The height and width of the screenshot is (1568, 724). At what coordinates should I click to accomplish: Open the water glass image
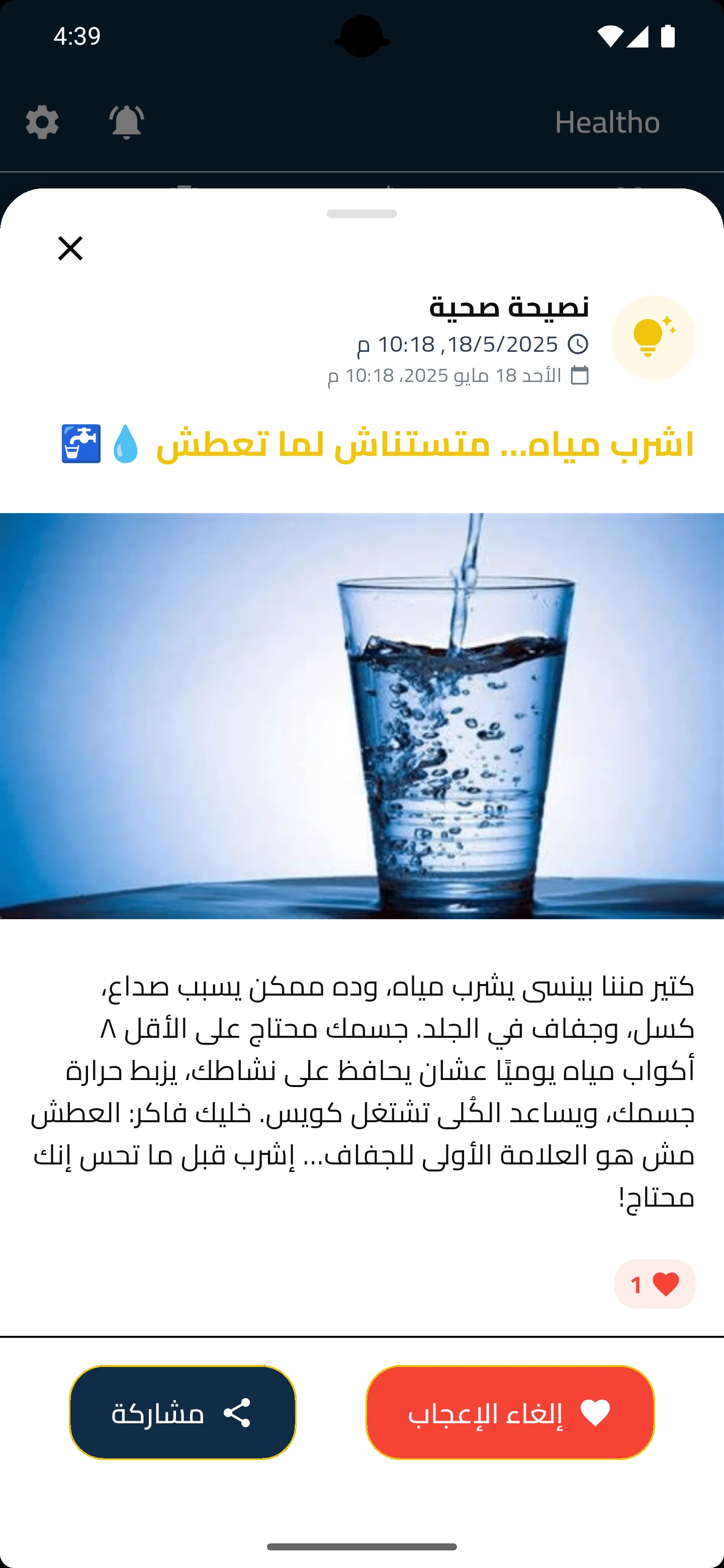coord(361,716)
